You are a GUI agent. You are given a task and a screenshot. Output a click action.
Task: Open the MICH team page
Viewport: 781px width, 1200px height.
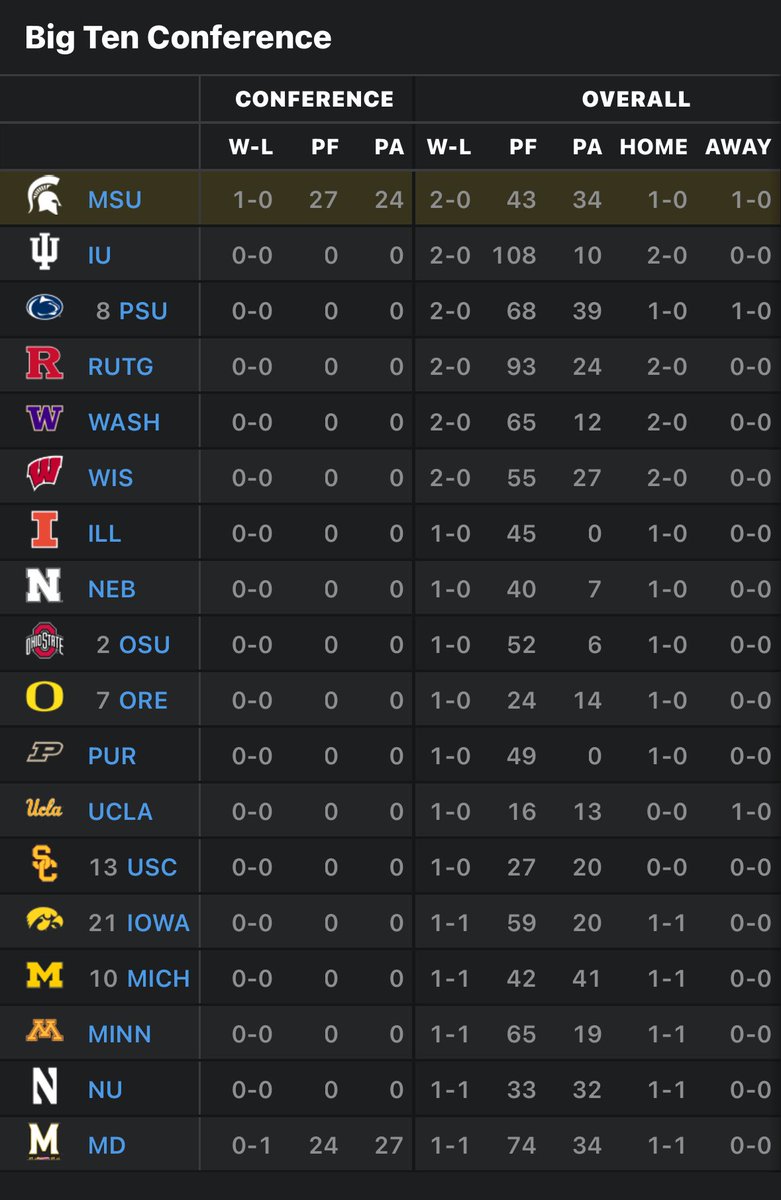(x=158, y=978)
